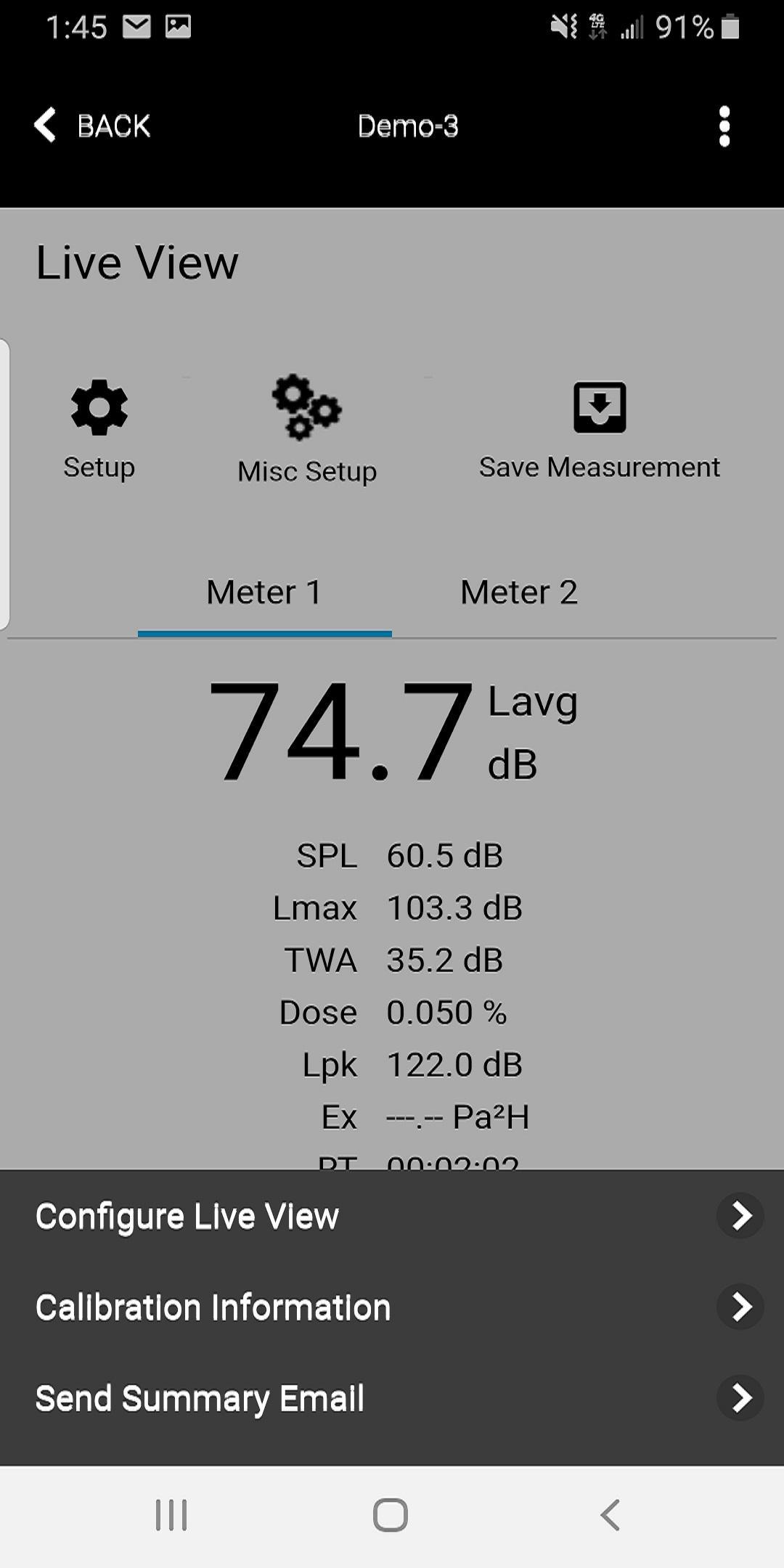The height and width of the screenshot is (1568, 784).
Task: Open the recent apps view
Action: click(x=171, y=1515)
